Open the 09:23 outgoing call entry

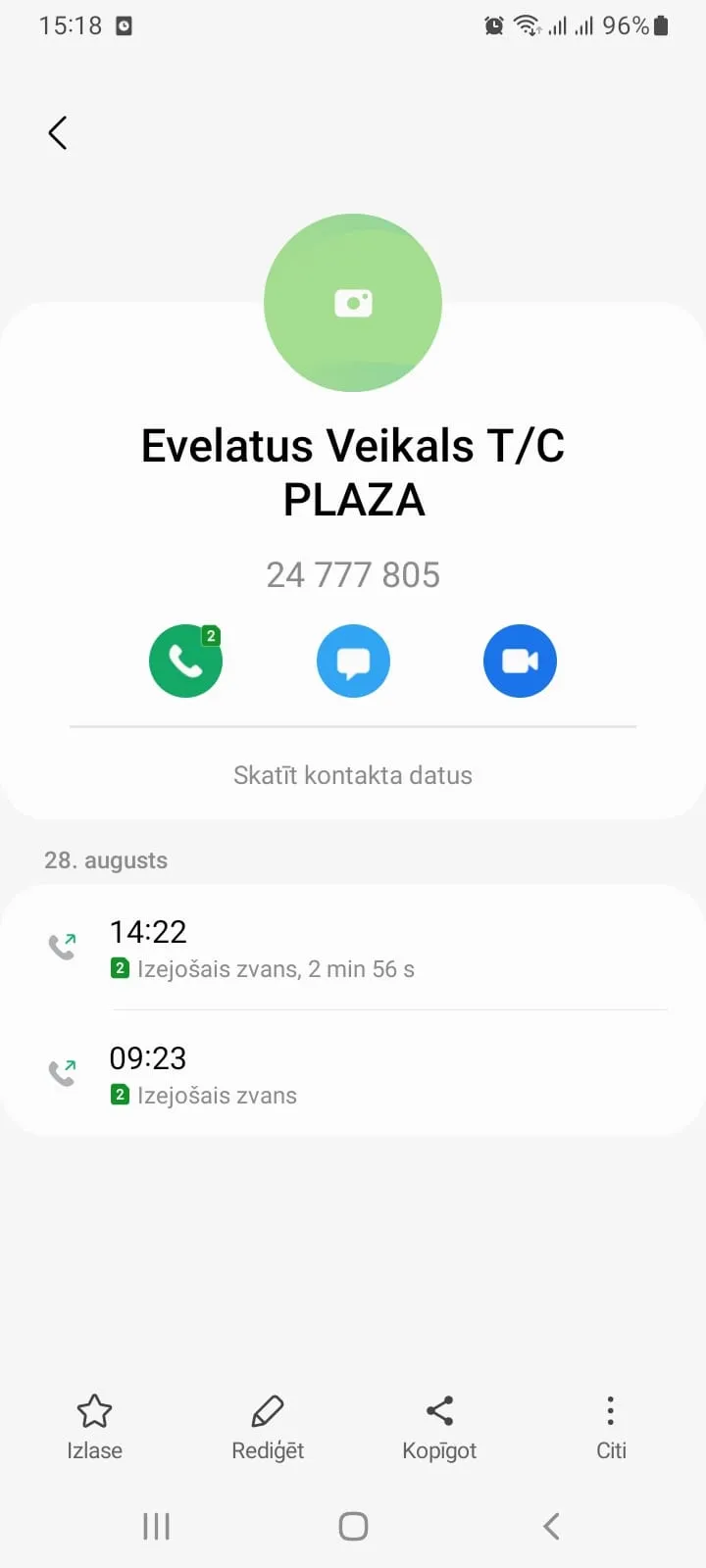(353, 1073)
